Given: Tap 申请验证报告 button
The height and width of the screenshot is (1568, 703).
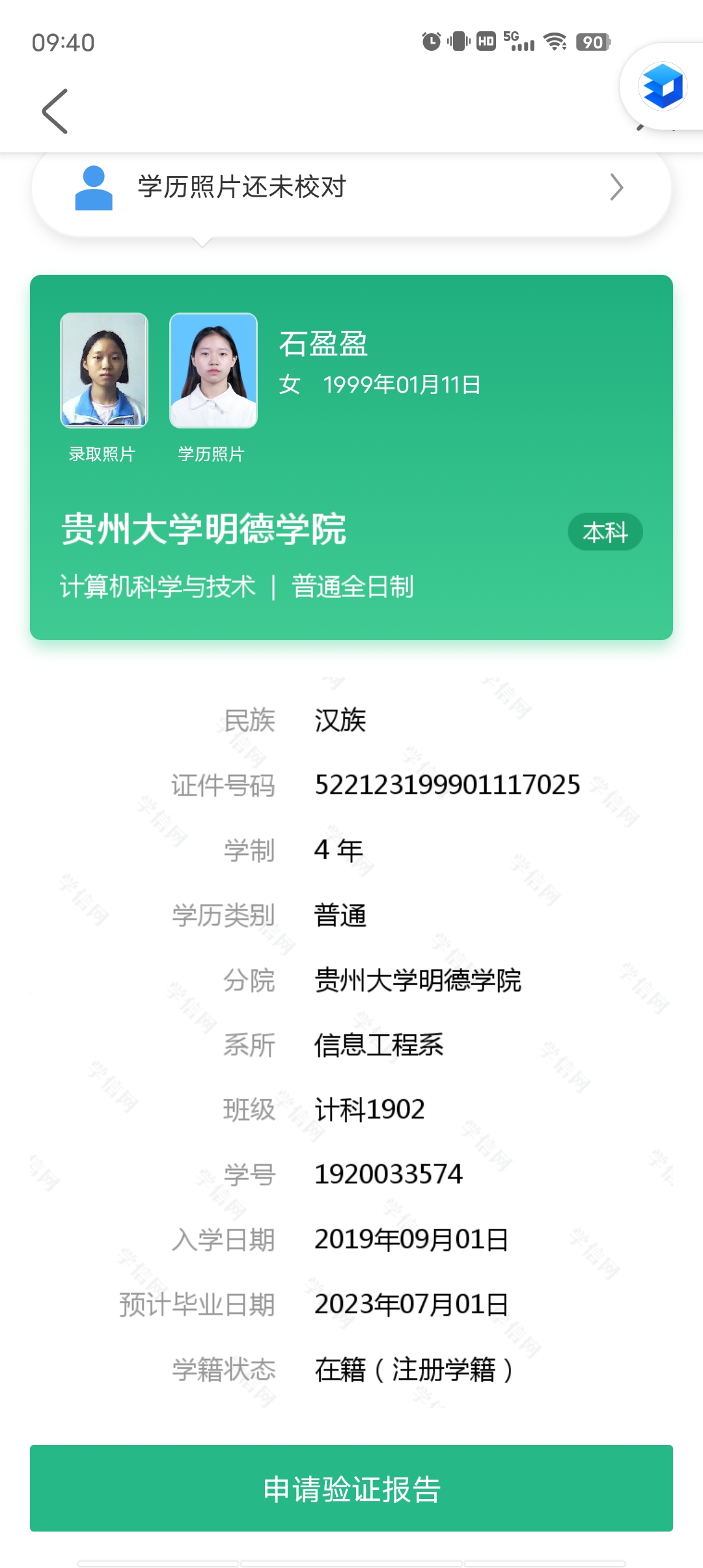Looking at the screenshot, I should pyautogui.click(x=351, y=1489).
